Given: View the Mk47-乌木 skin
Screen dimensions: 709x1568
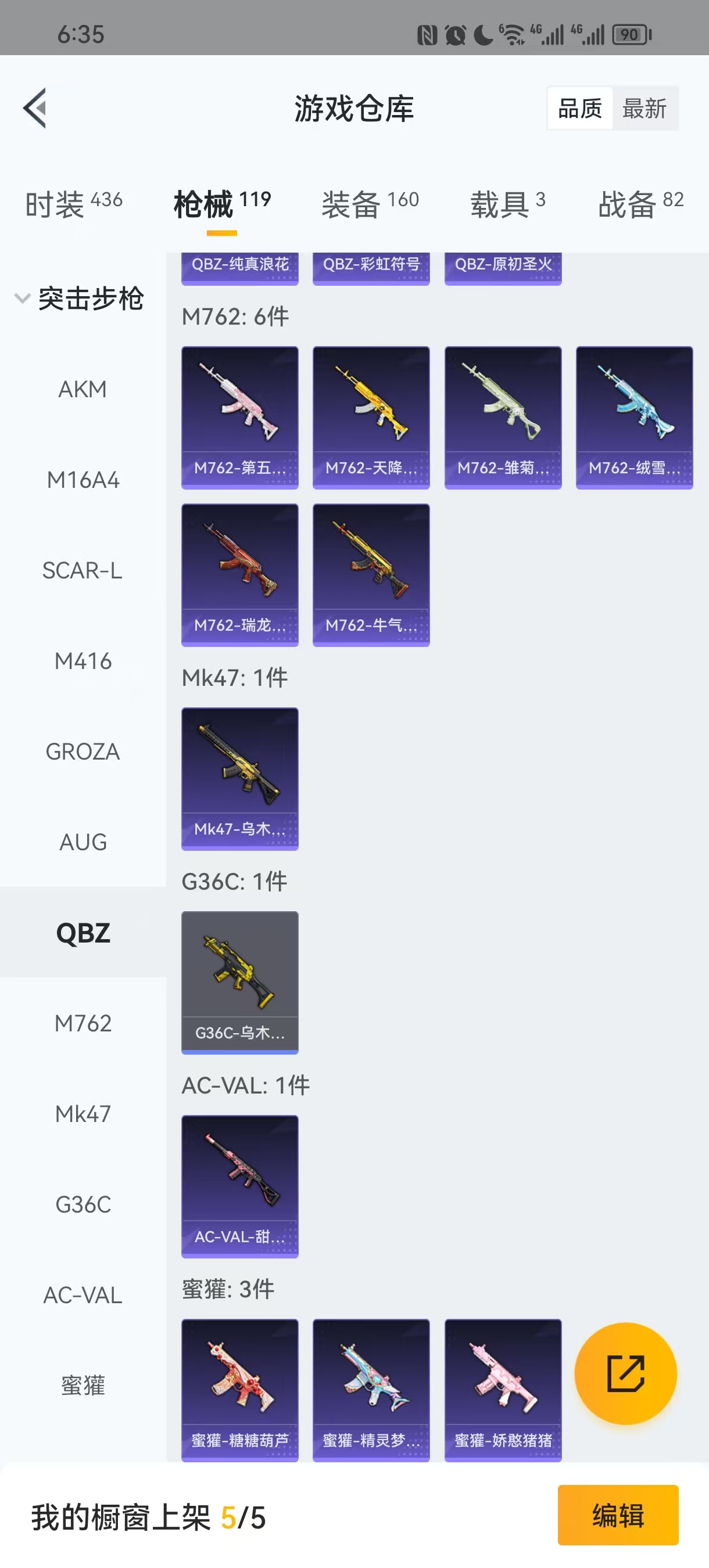Looking at the screenshot, I should click(x=240, y=779).
